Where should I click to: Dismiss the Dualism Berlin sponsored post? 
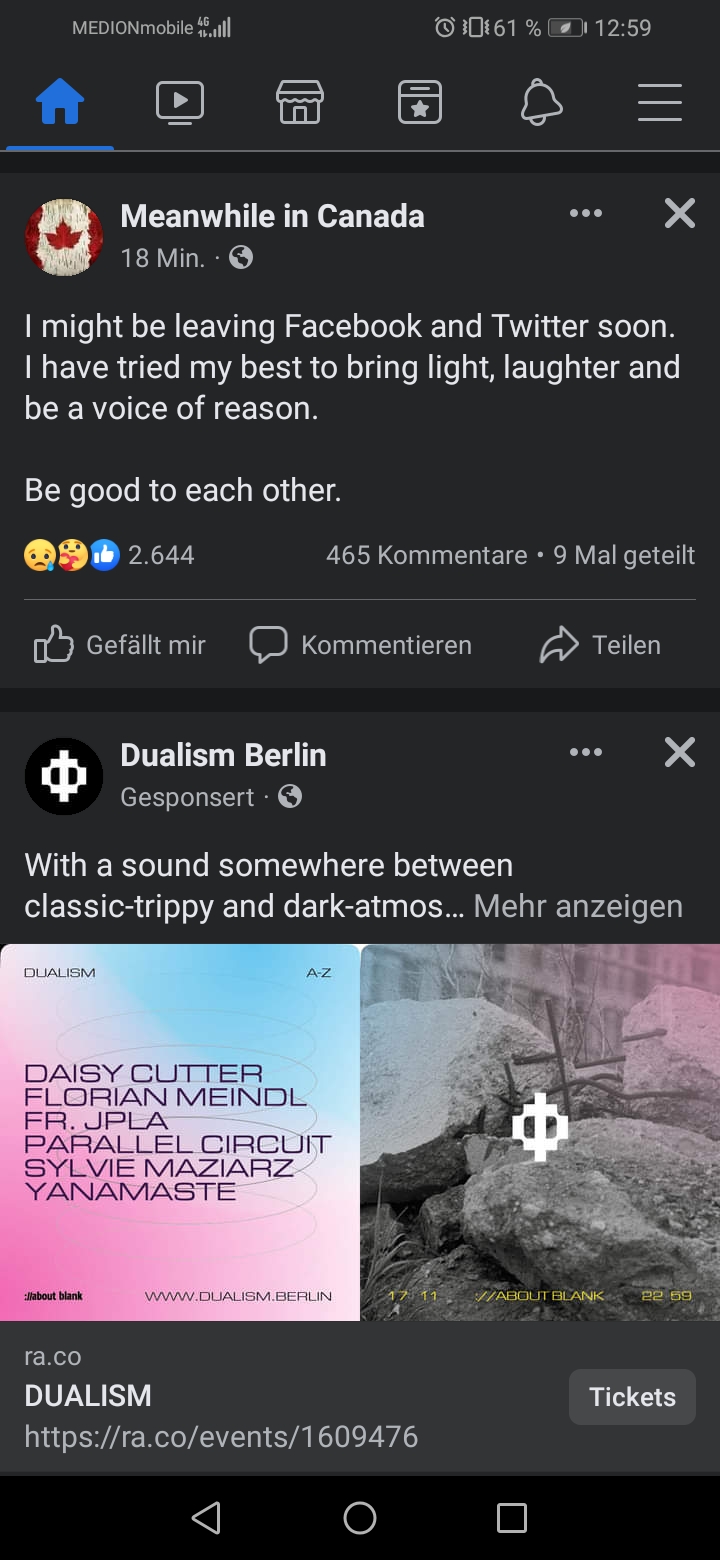tap(679, 752)
